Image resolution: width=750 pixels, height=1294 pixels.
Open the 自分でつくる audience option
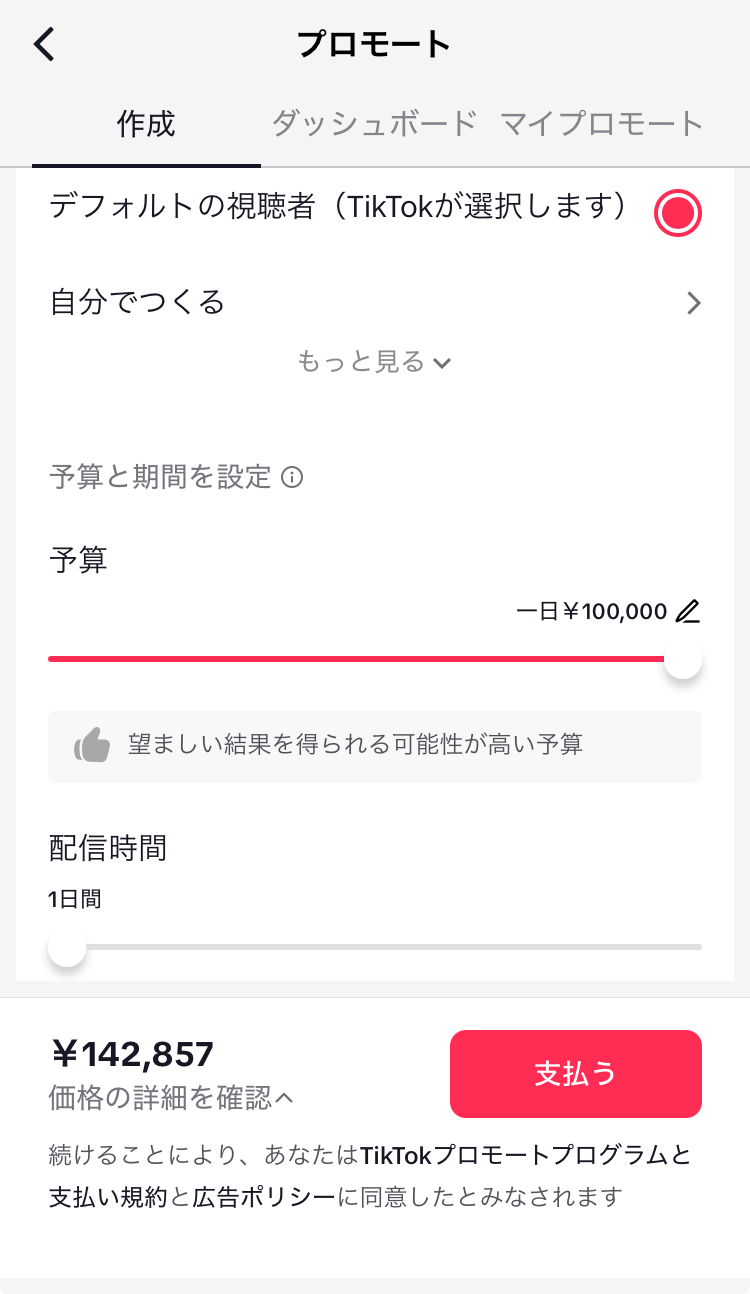coord(375,302)
